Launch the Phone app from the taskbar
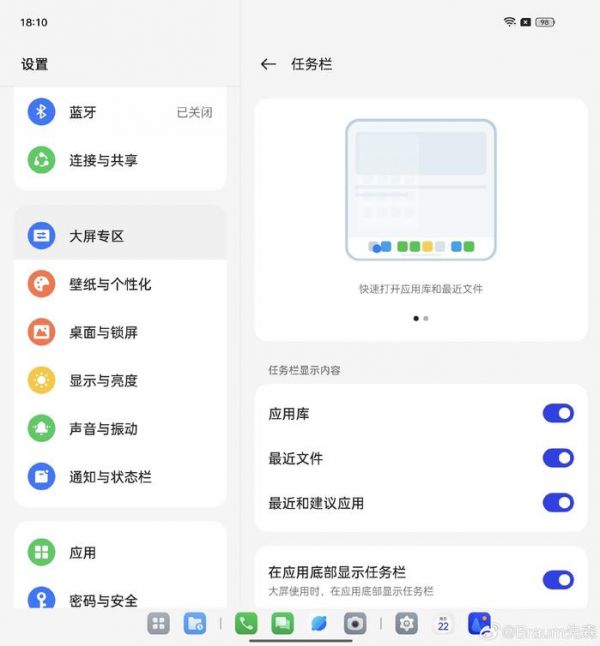 click(x=246, y=624)
